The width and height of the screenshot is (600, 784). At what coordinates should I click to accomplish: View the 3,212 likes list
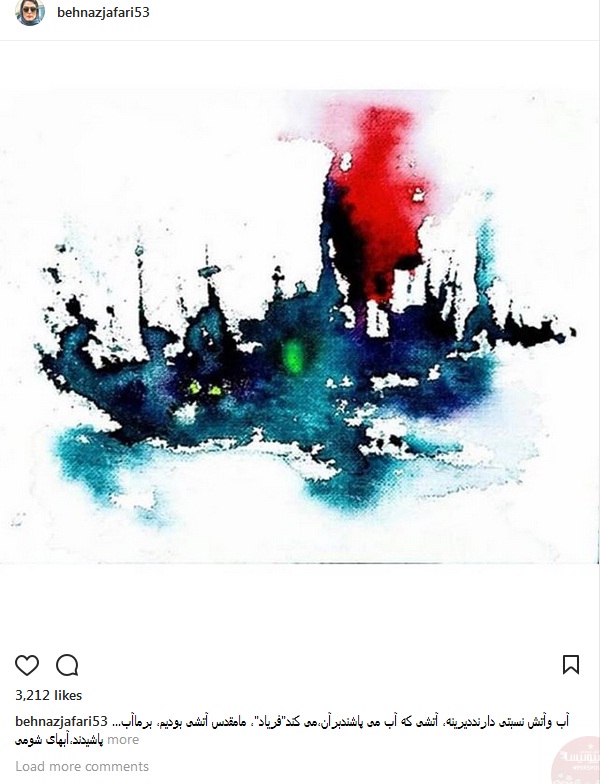point(49,695)
